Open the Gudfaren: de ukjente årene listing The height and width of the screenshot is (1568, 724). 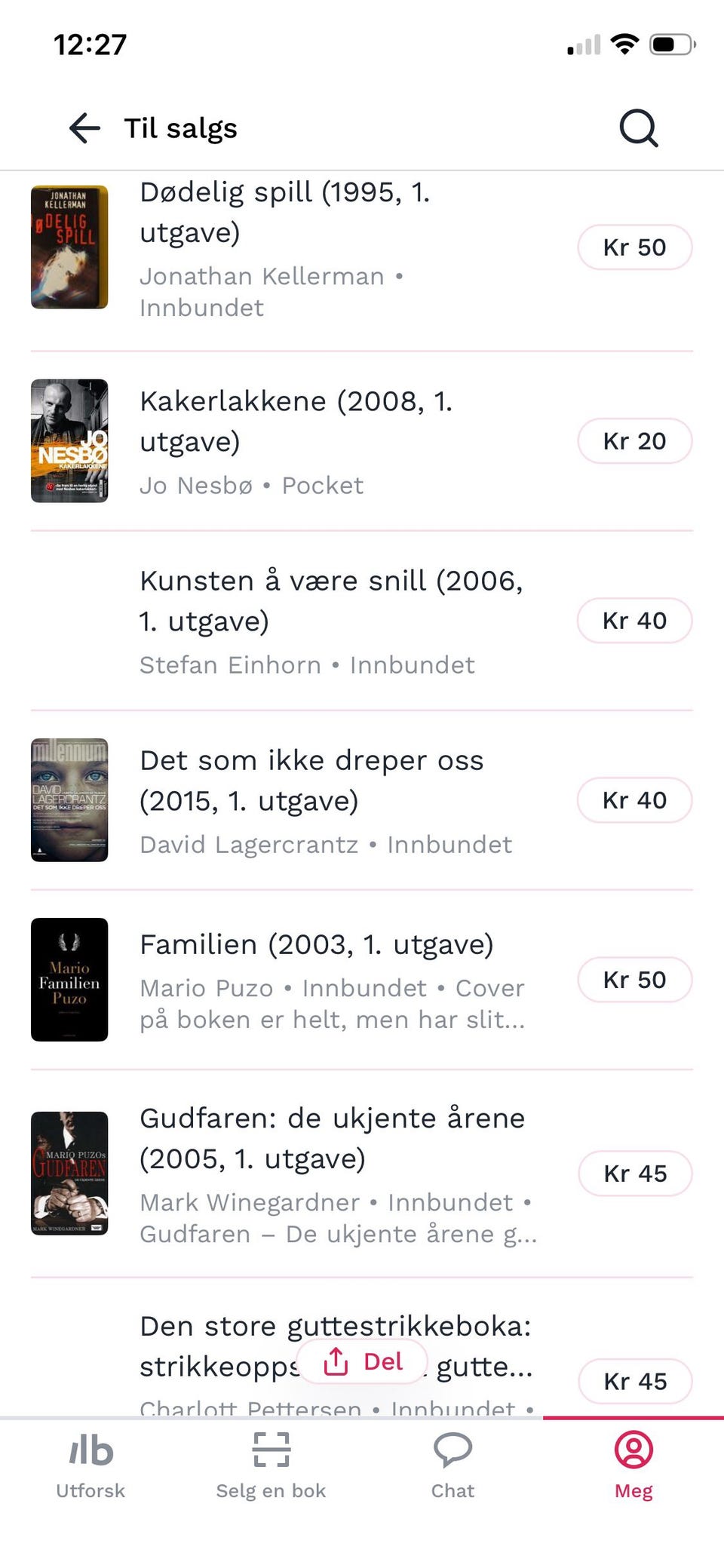click(332, 1173)
